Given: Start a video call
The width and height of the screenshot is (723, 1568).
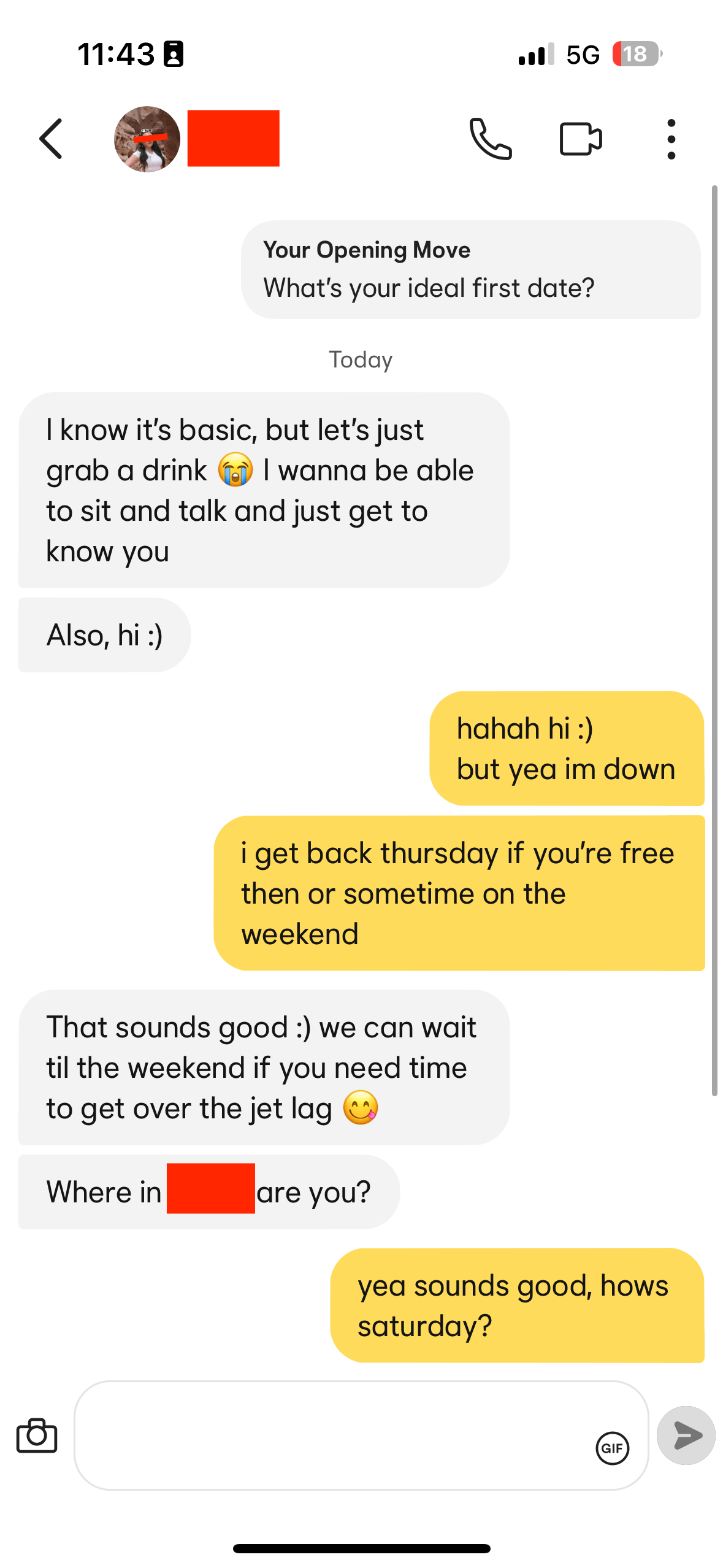Looking at the screenshot, I should coord(579,139).
